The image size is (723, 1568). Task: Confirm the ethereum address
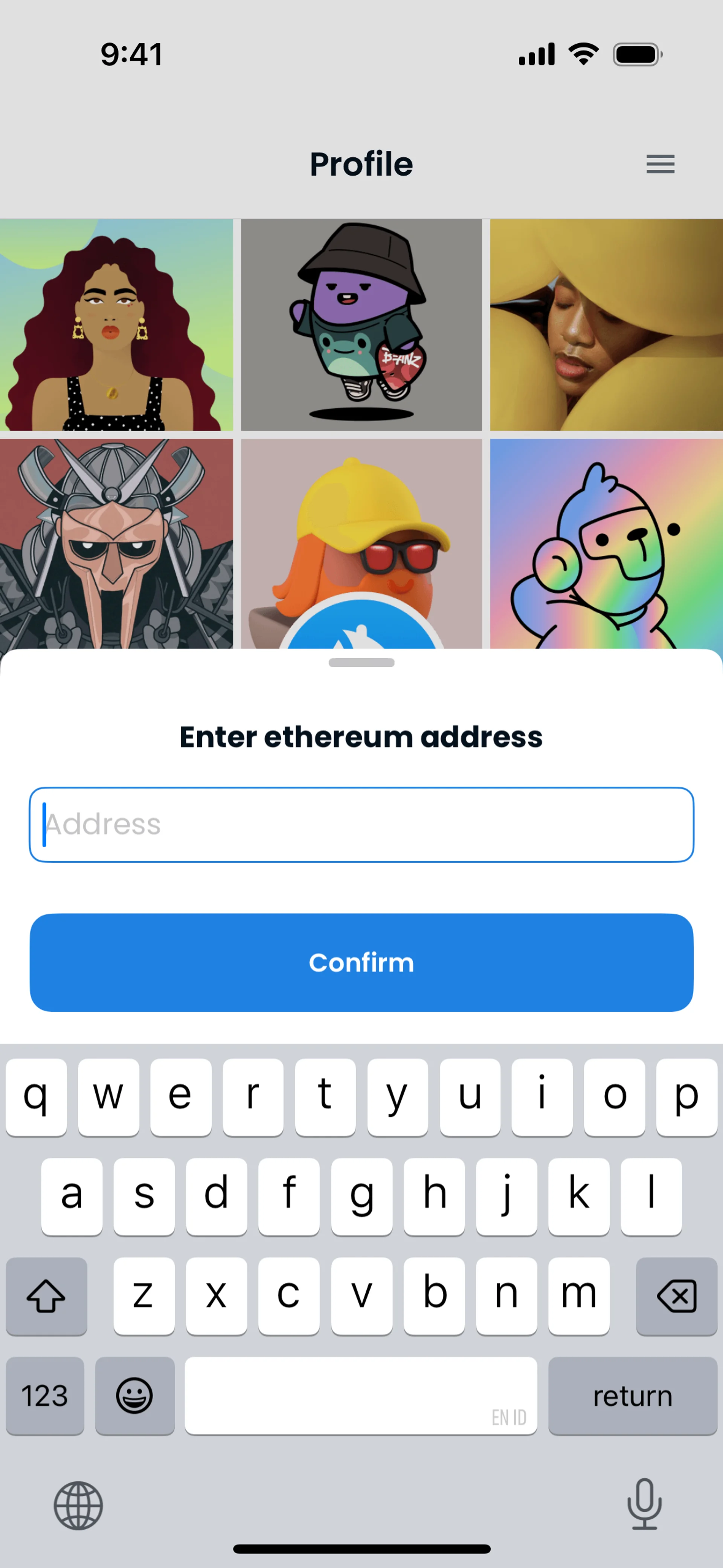[361, 962]
